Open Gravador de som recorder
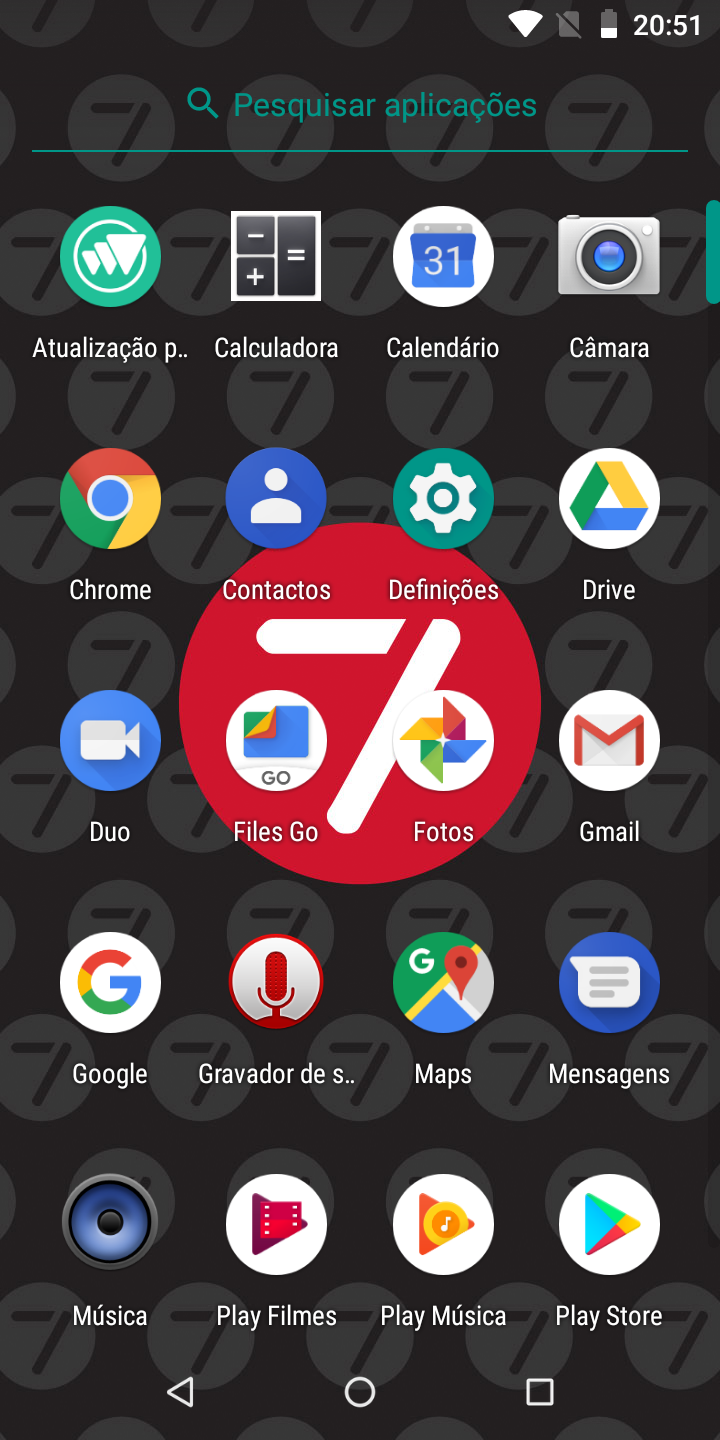Image resolution: width=720 pixels, height=1440 pixels. pos(276,982)
